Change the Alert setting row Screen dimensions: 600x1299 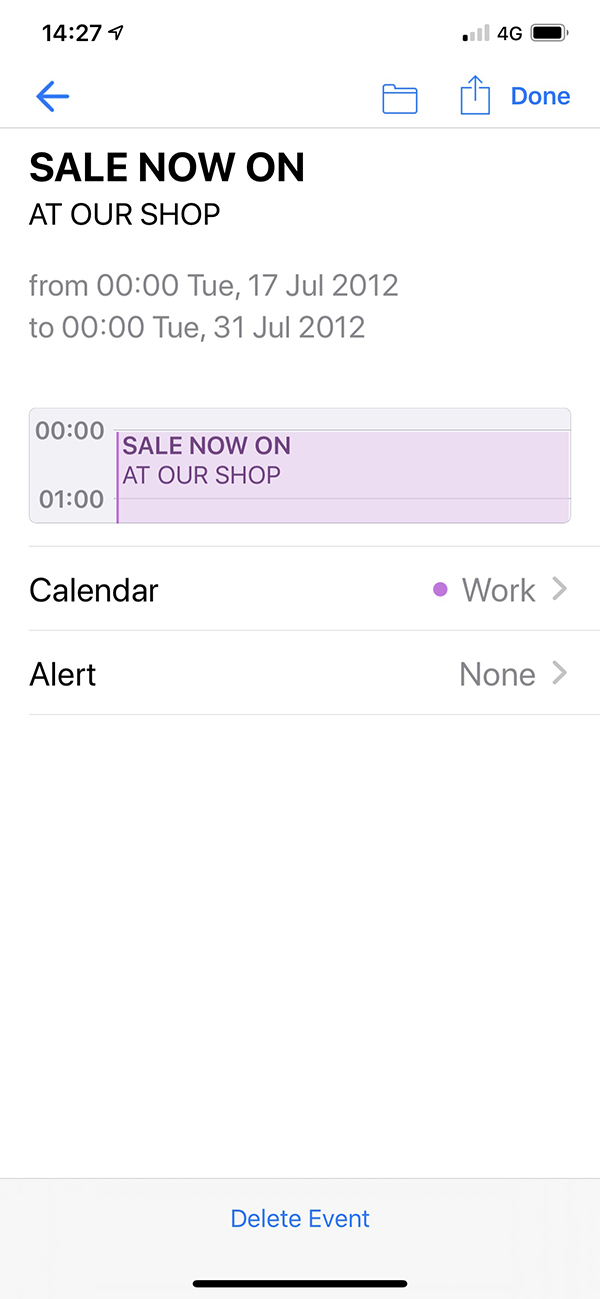[300, 673]
